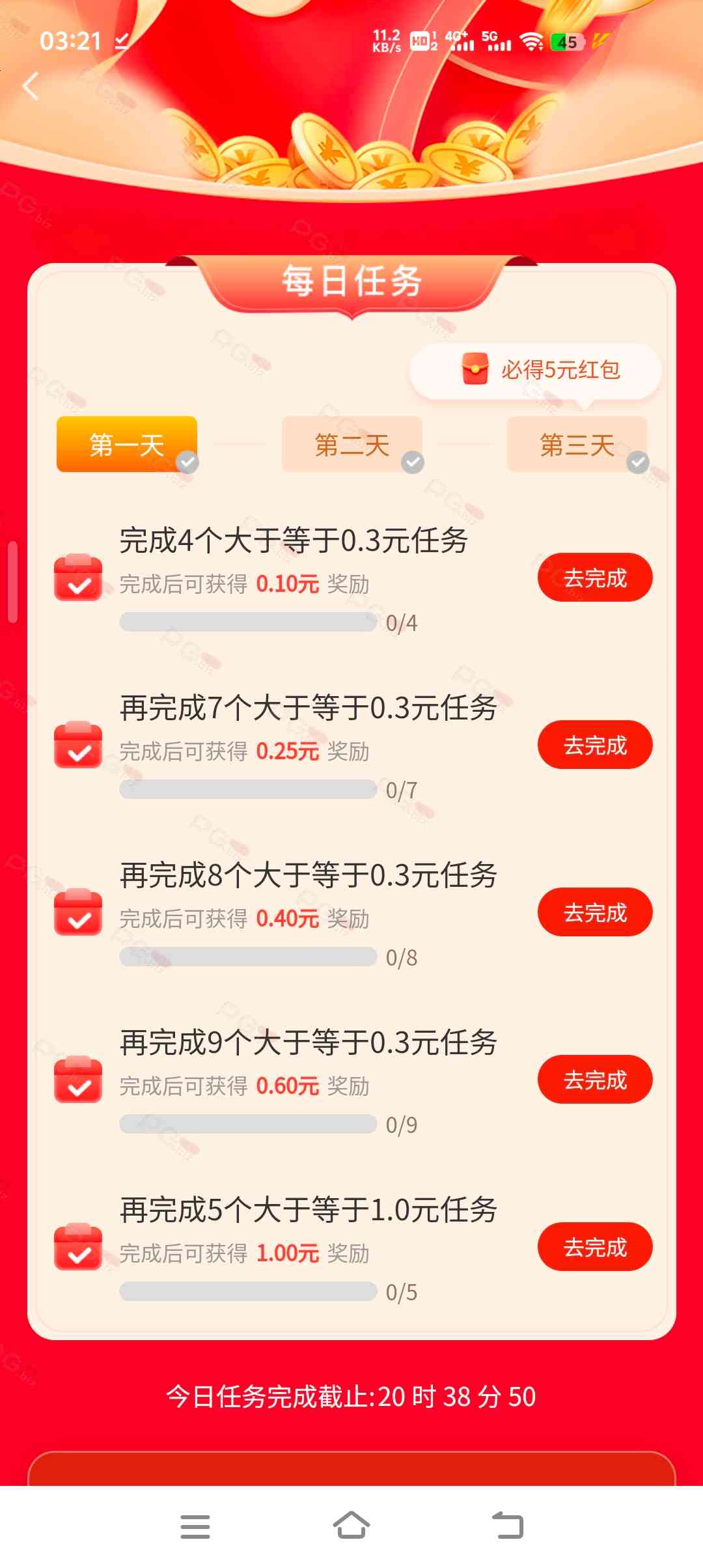Go to the system home screen
Image resolution: width=703 pixels, height=1568 pixels.
tap(351, 1526)
